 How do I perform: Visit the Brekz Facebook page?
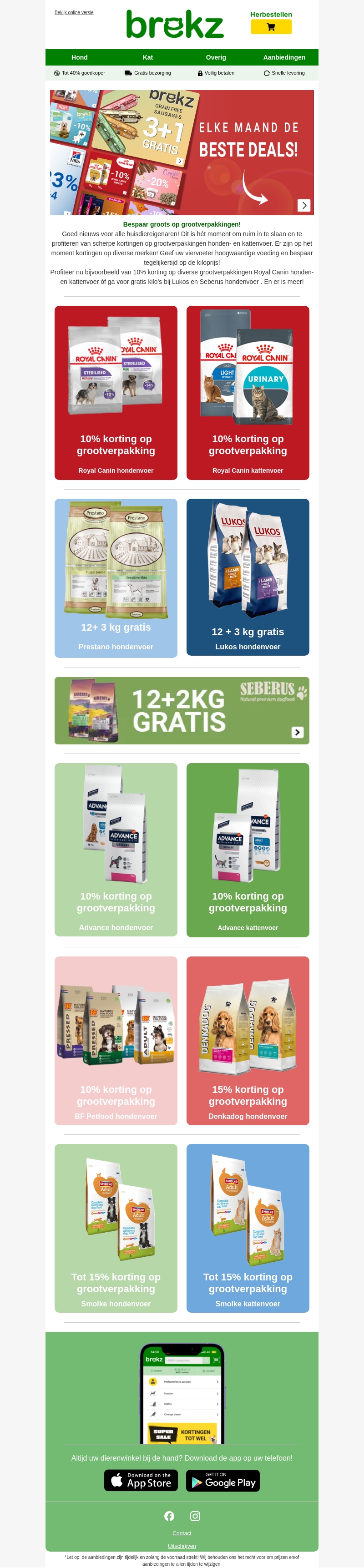coord(169,1516)
